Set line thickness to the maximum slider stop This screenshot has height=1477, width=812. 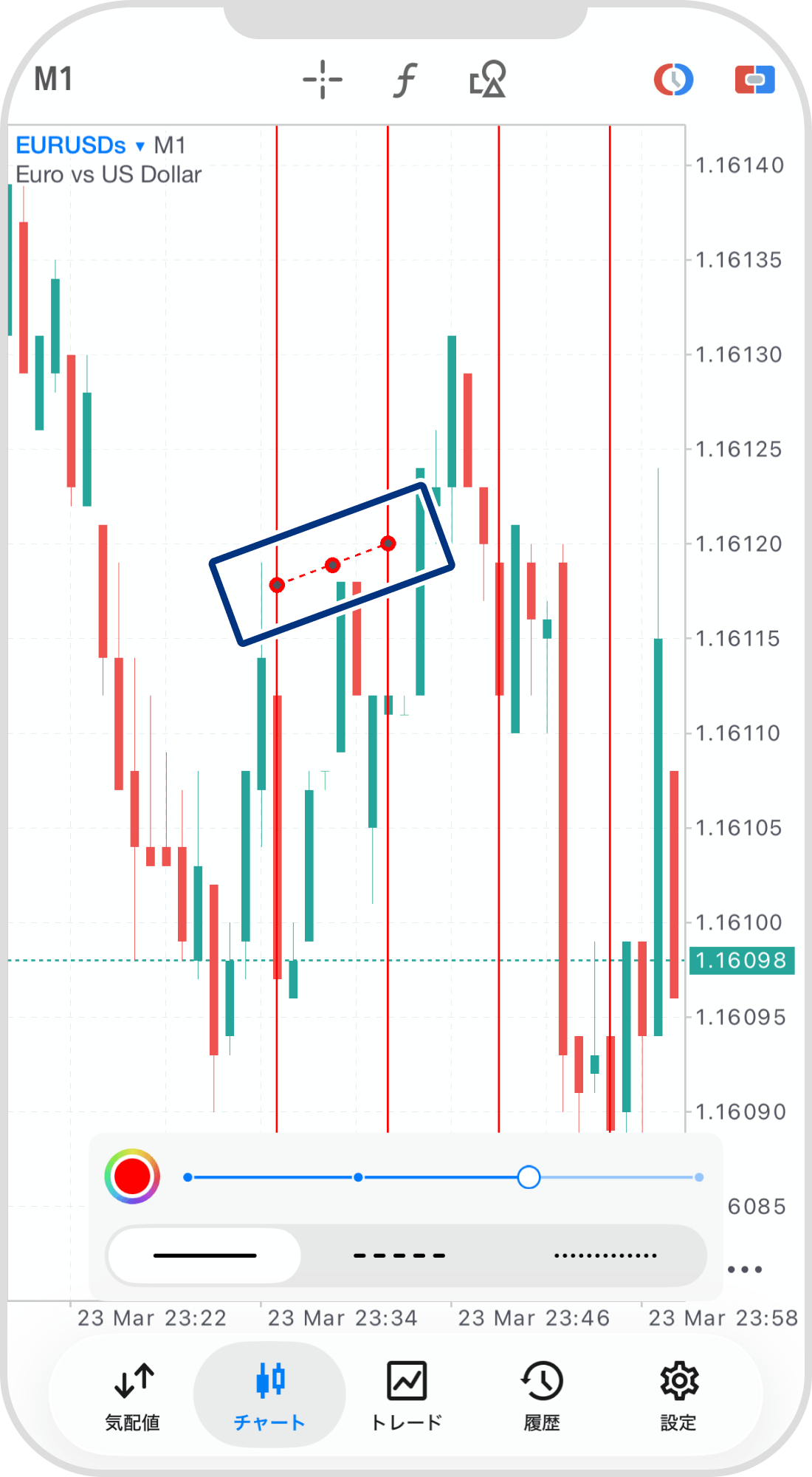point(698,1177)
